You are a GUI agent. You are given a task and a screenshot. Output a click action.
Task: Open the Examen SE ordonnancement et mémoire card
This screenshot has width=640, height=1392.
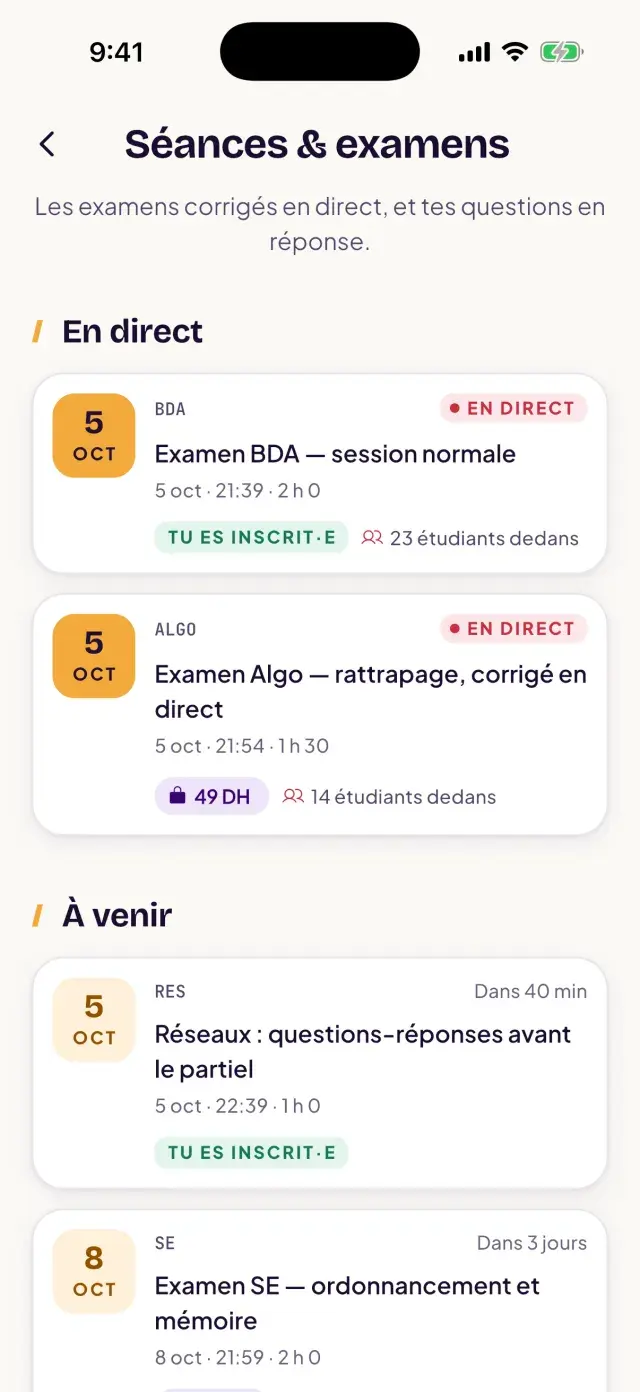click(320, 1301)
